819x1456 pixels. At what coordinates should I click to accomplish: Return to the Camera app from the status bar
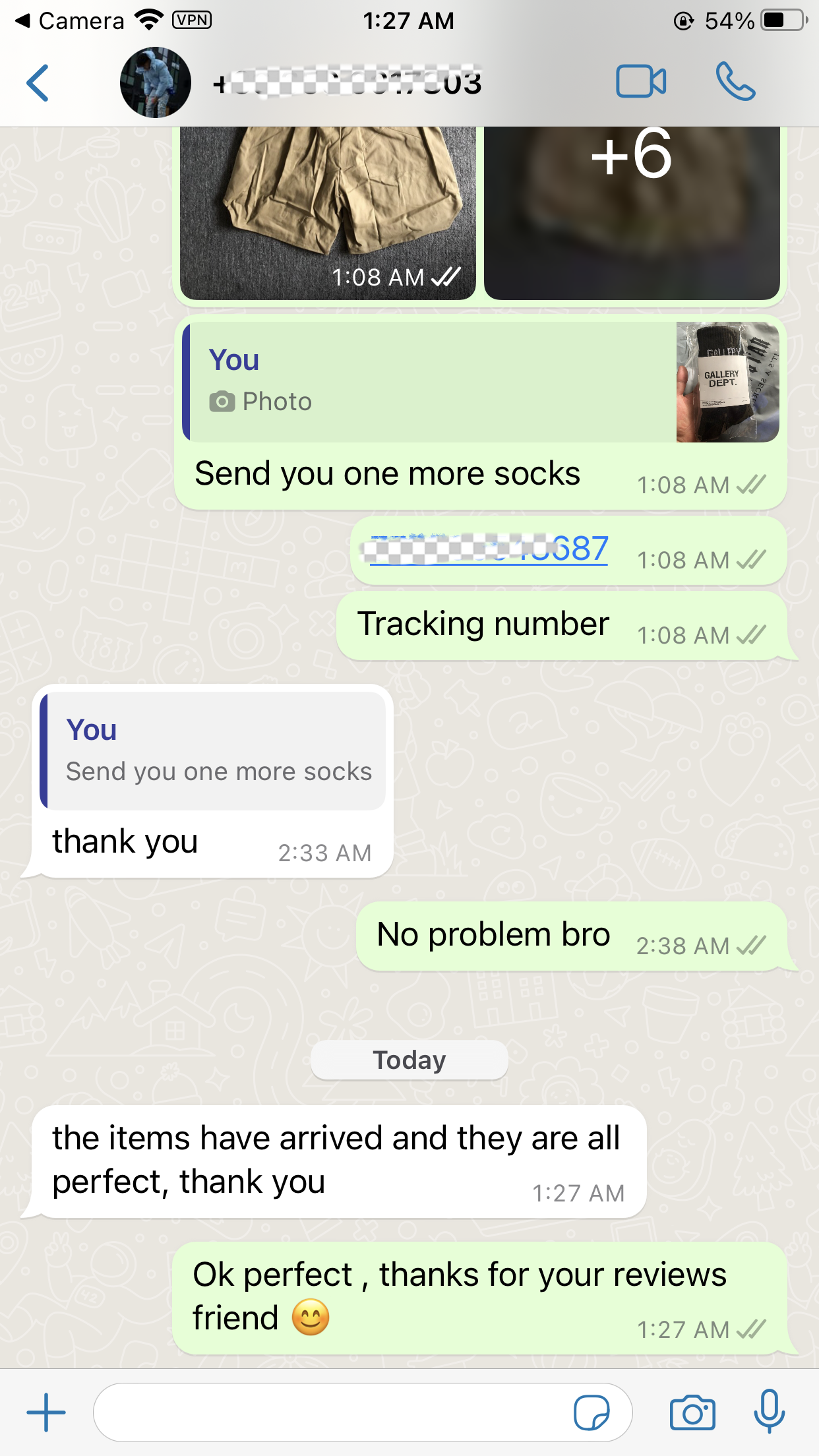pos(69,21)
